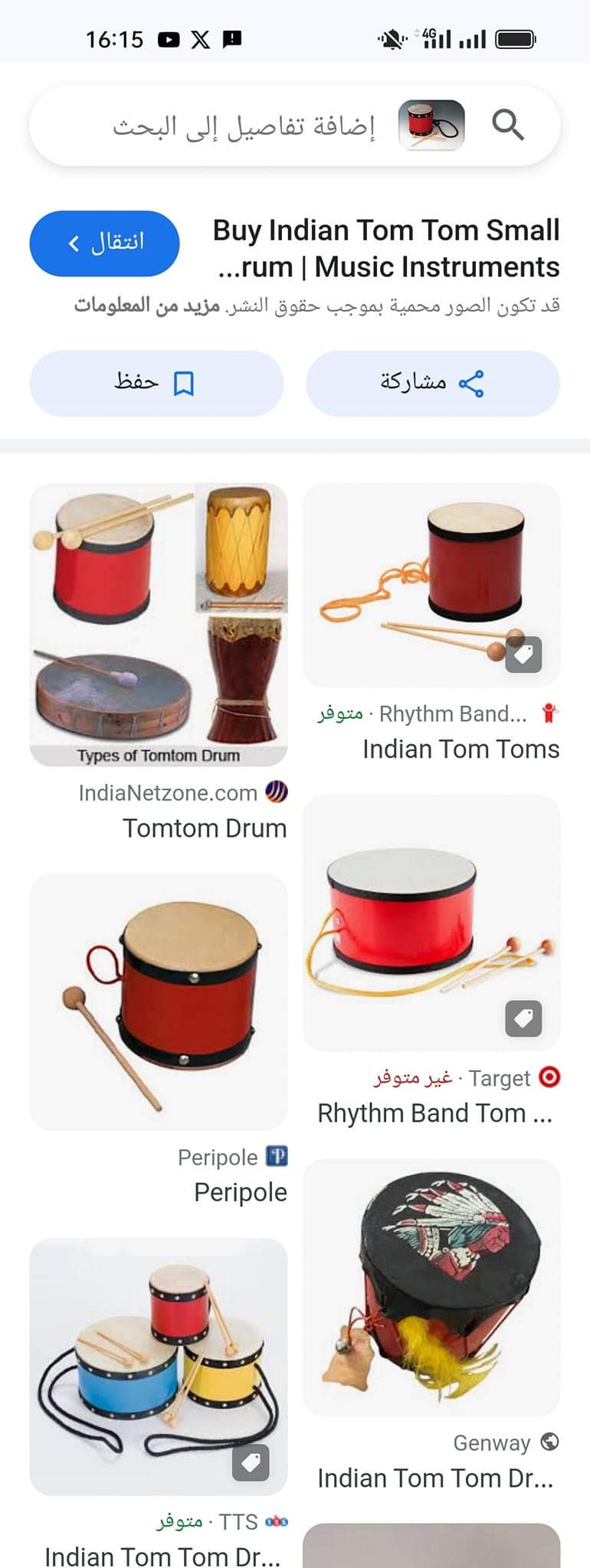590x1568 pixels.
Task: Open Genway Indian Tom Tom Drum result
Action: pos(431,1286)
